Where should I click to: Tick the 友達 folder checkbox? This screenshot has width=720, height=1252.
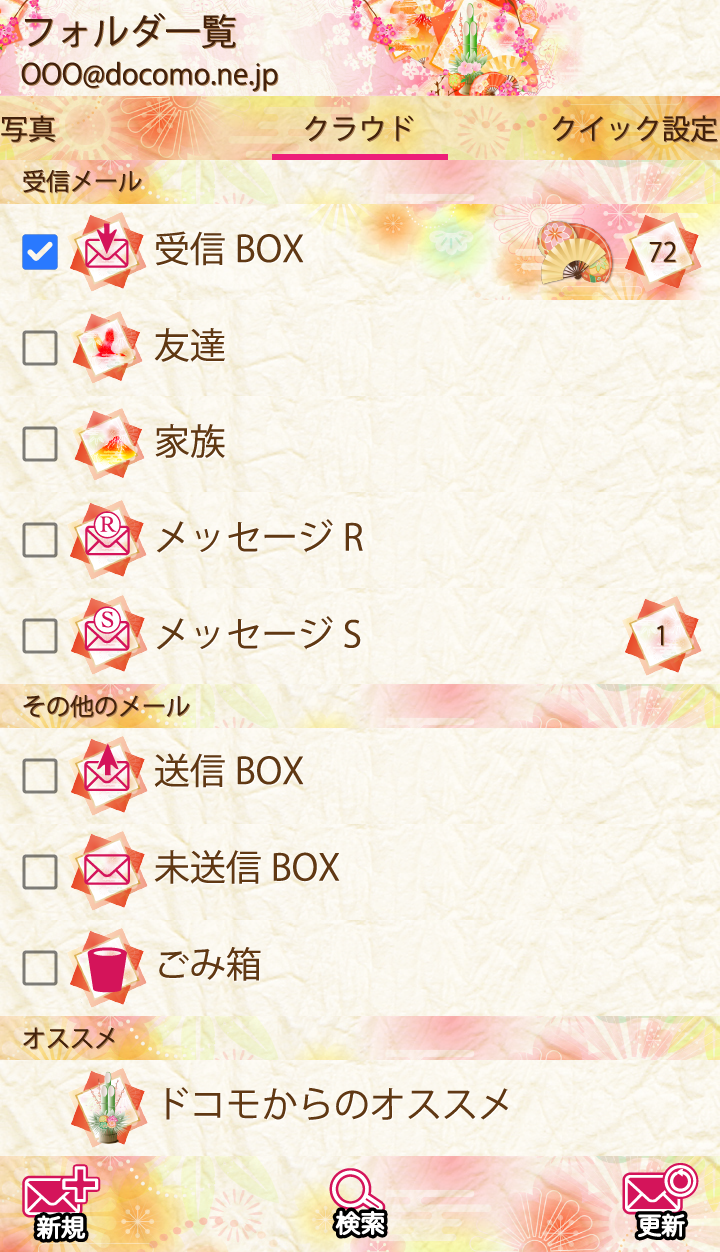point(40,348)
